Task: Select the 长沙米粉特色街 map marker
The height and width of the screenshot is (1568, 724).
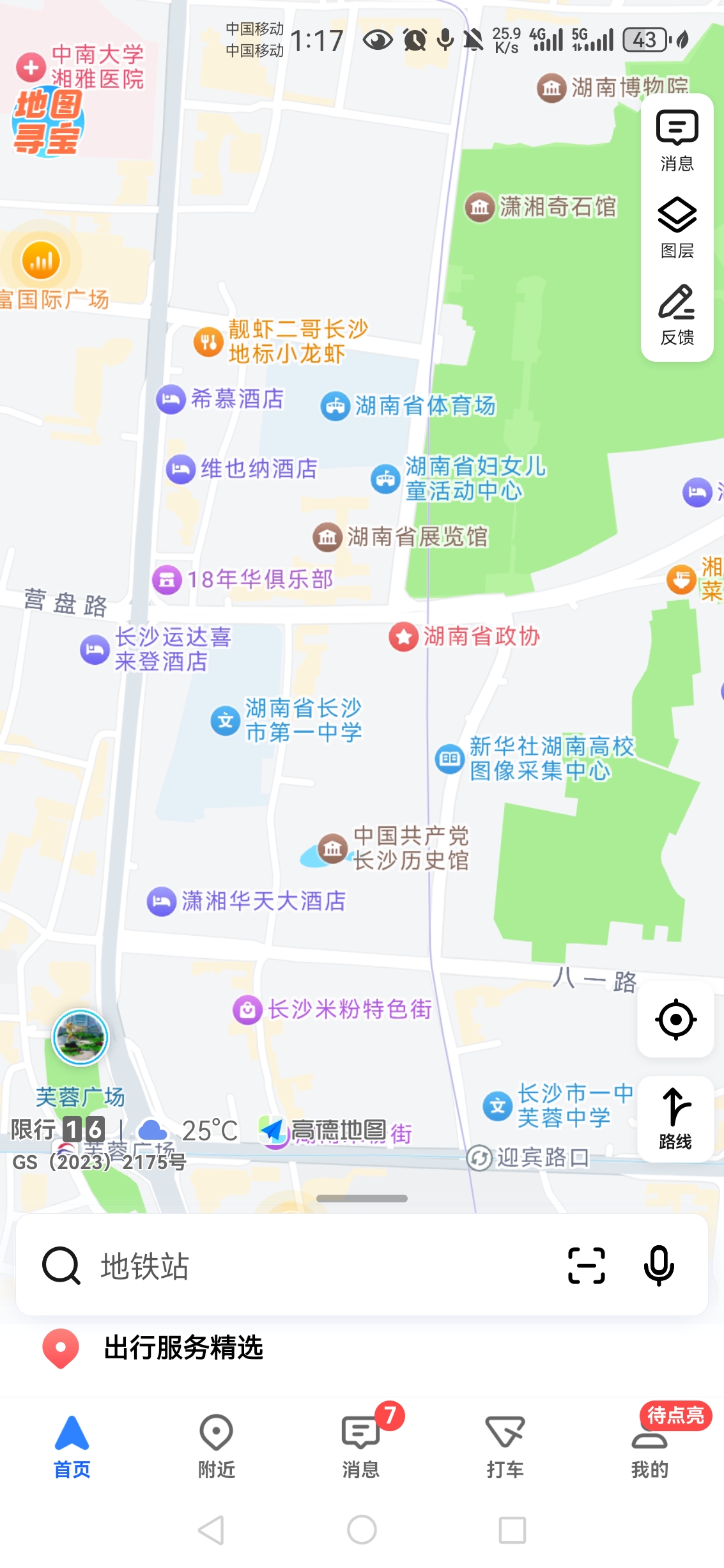Action: 247,1010
